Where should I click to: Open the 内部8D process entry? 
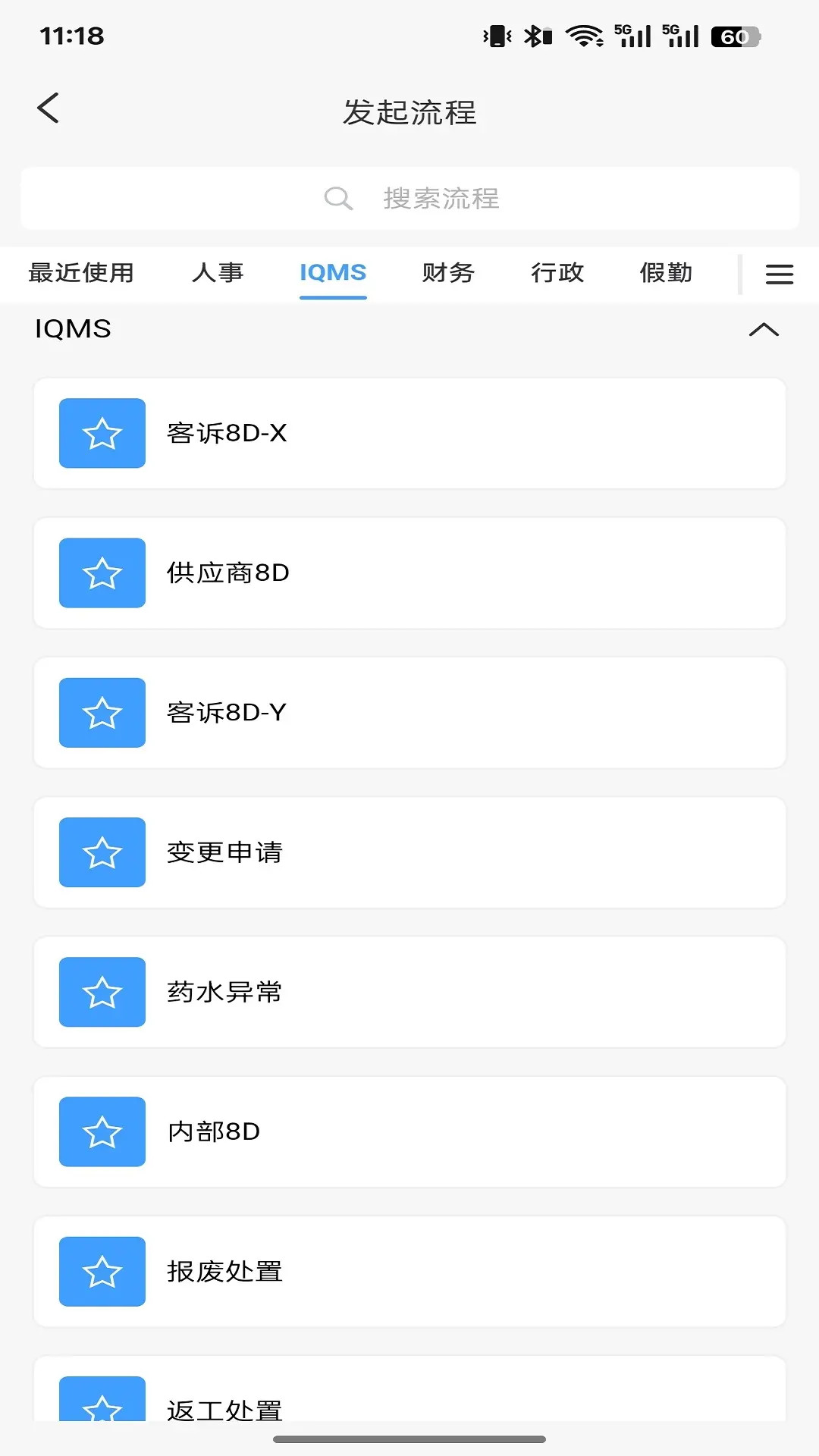pos(409,1131)
